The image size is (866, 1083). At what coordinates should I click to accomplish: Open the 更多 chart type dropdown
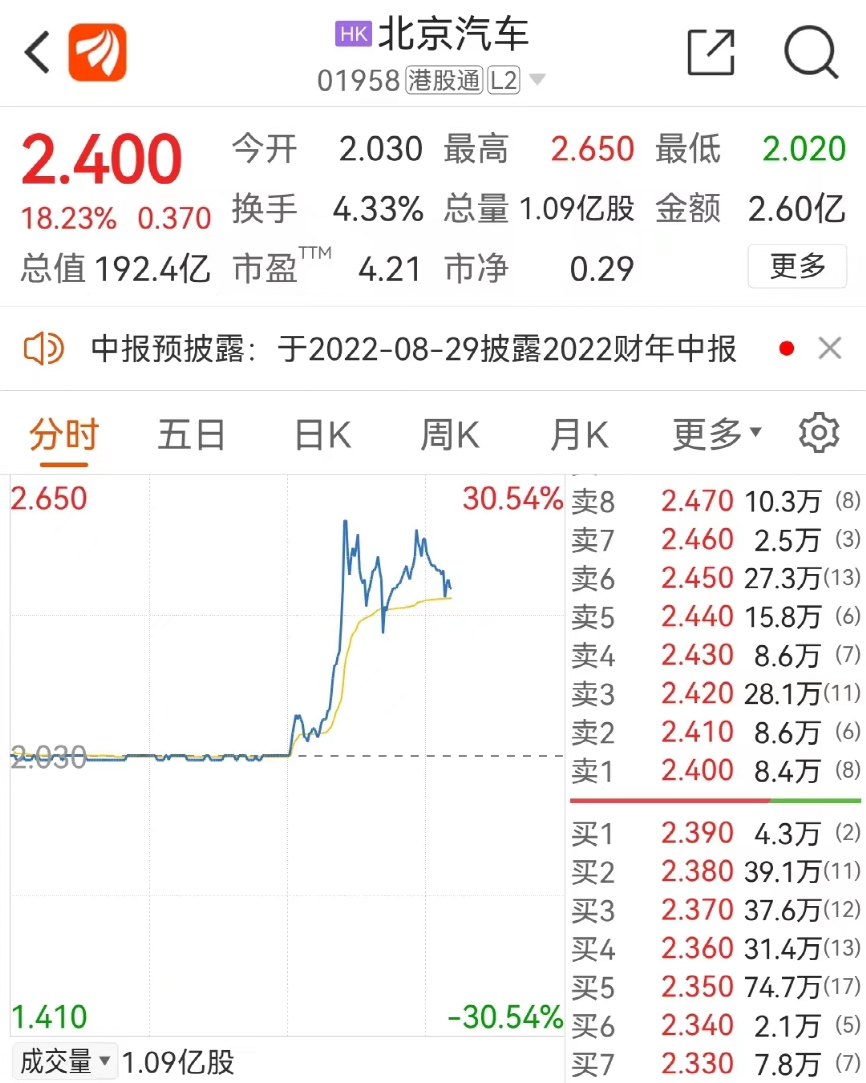tap(704, 433)
